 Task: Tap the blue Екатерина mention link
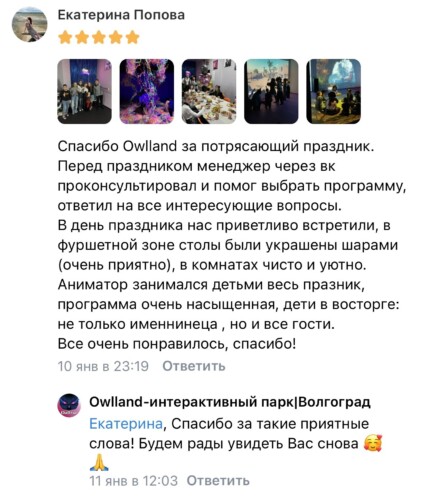[126, 424]
